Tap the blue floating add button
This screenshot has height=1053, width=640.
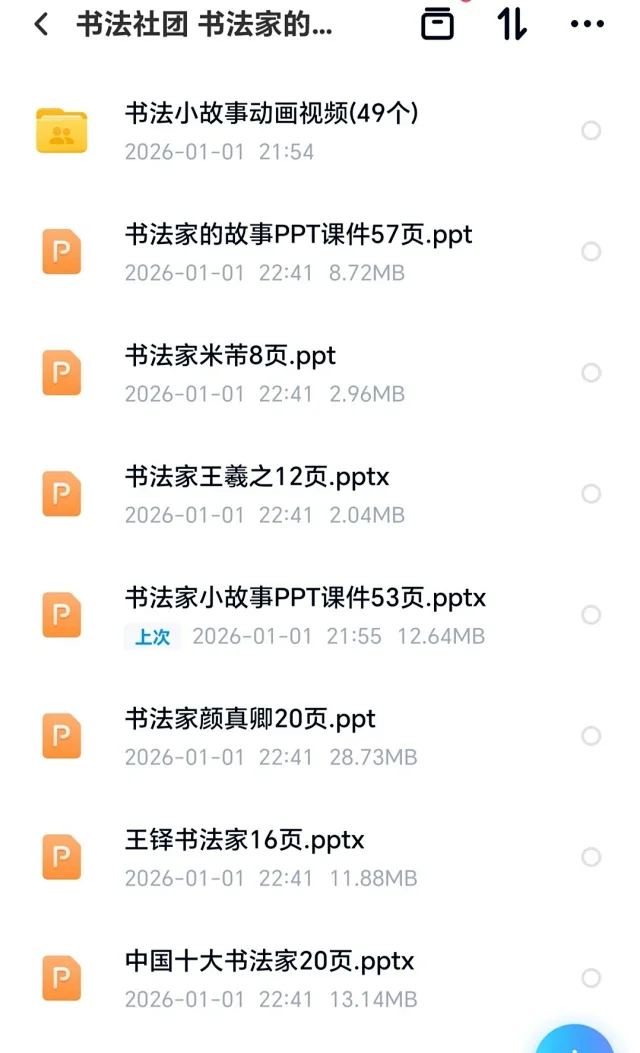(x=578, y=1040)
